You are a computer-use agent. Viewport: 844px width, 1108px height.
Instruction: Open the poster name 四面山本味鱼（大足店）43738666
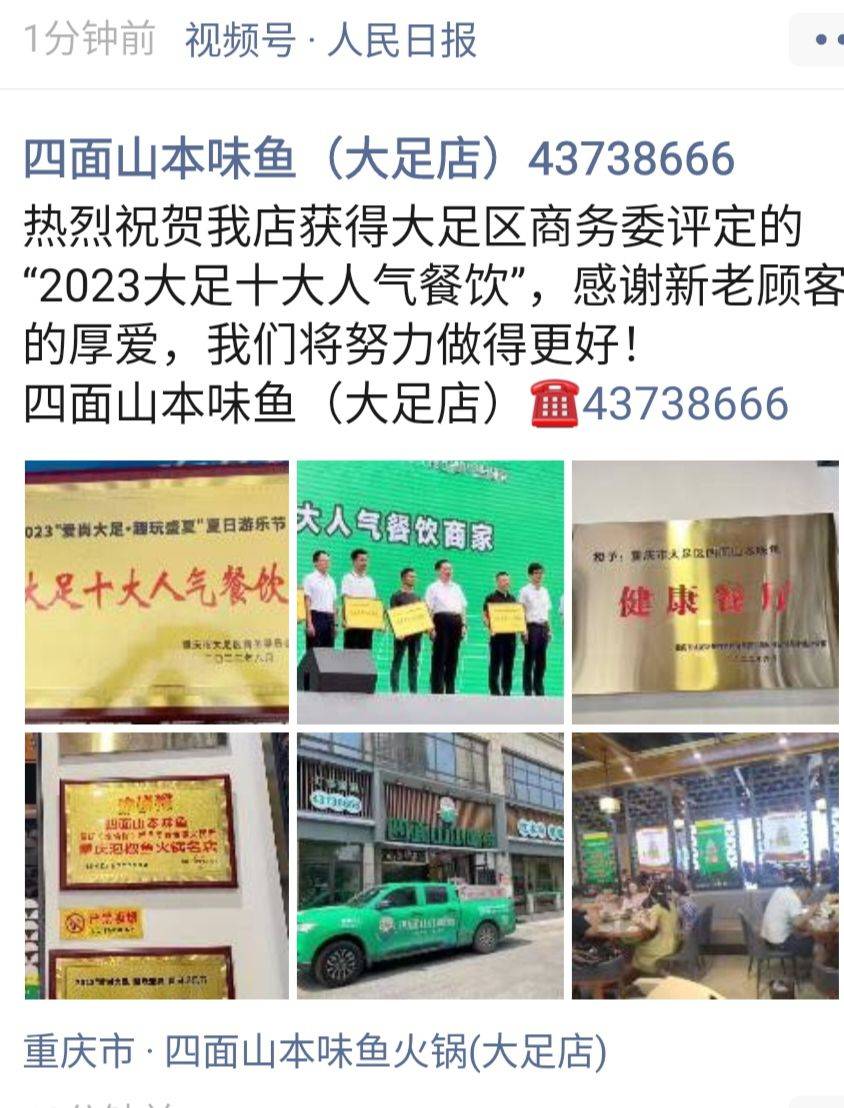379,159
